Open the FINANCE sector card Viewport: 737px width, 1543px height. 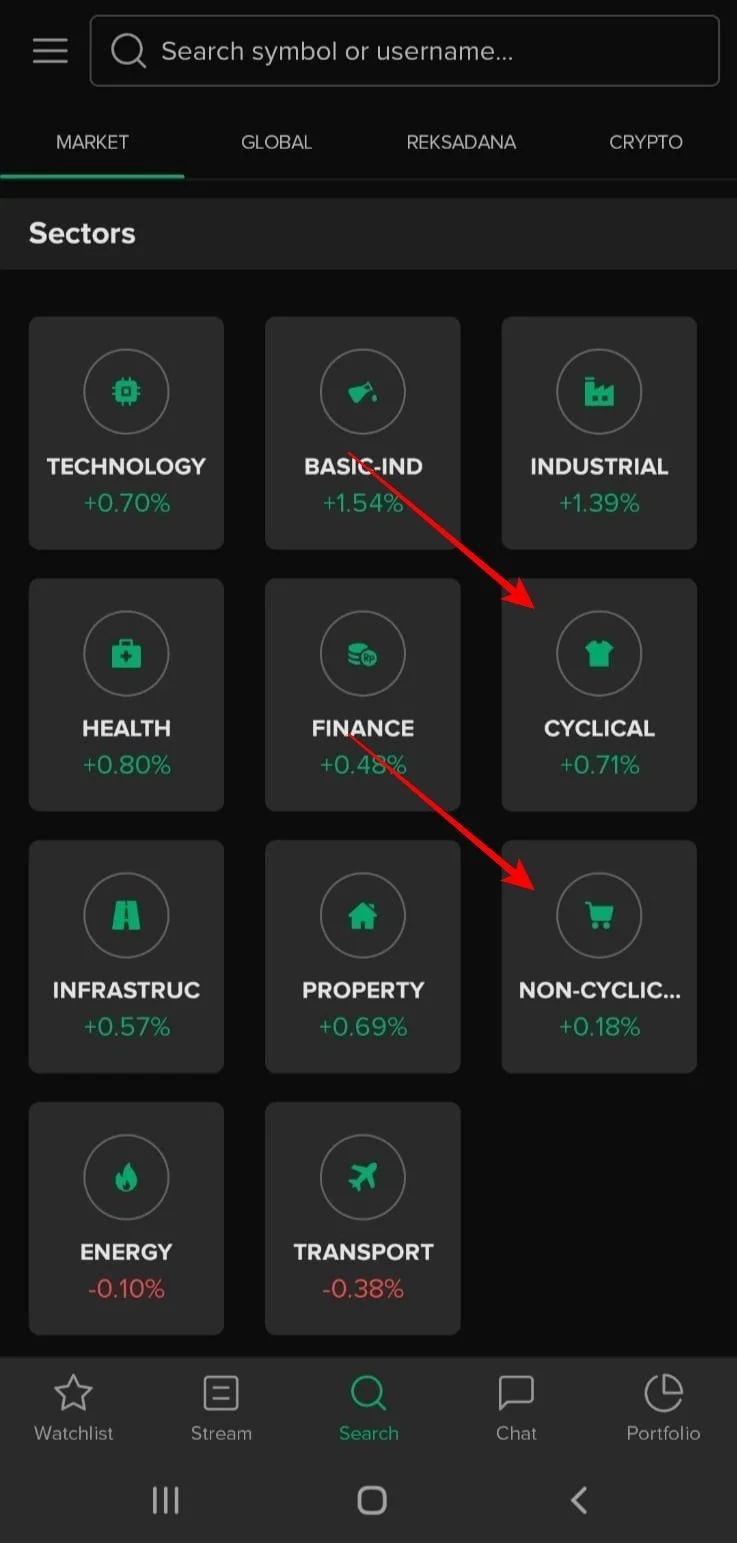363,695
